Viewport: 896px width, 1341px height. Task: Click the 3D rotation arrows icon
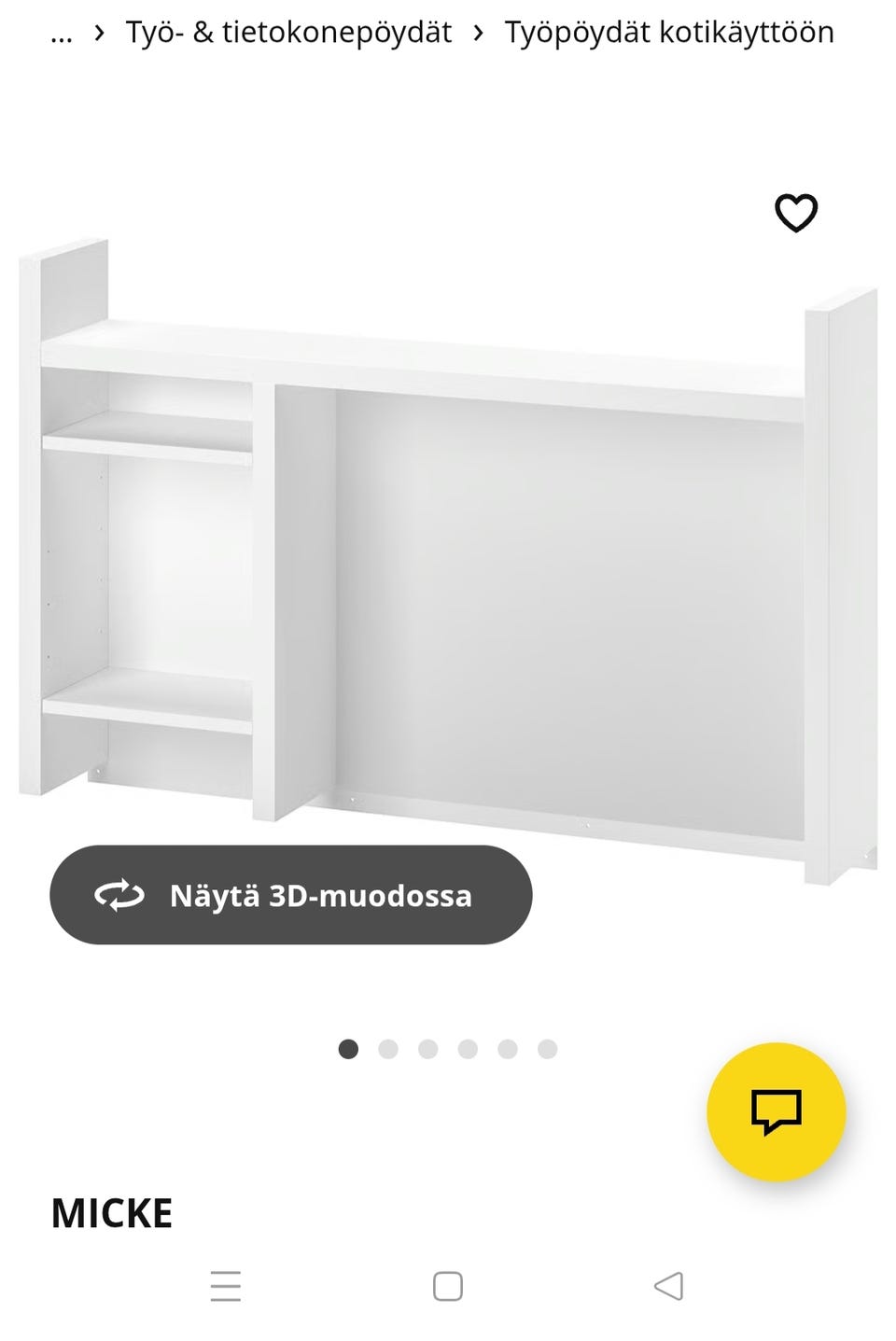click(x=119, y=895)
